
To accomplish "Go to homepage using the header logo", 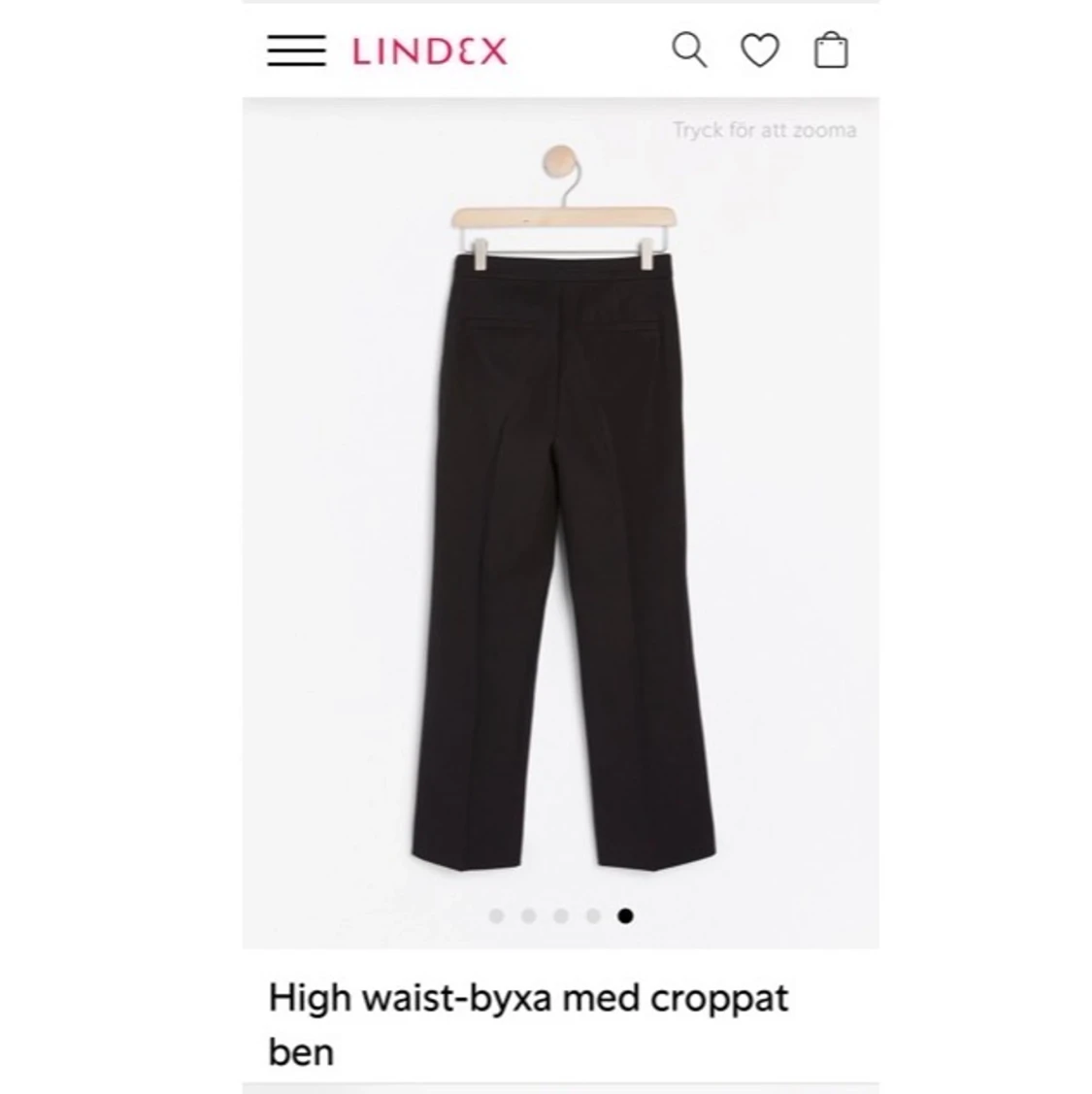I will [430, 50].
